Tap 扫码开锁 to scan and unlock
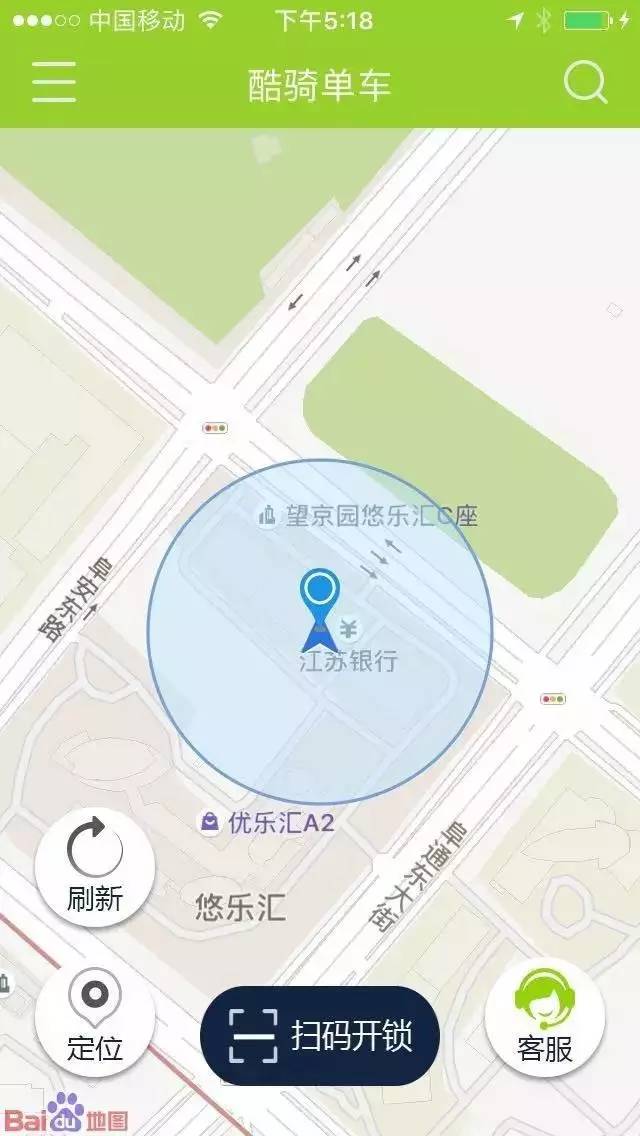The height and width of the screenshot is (1136, 640). pos(320,1035)
